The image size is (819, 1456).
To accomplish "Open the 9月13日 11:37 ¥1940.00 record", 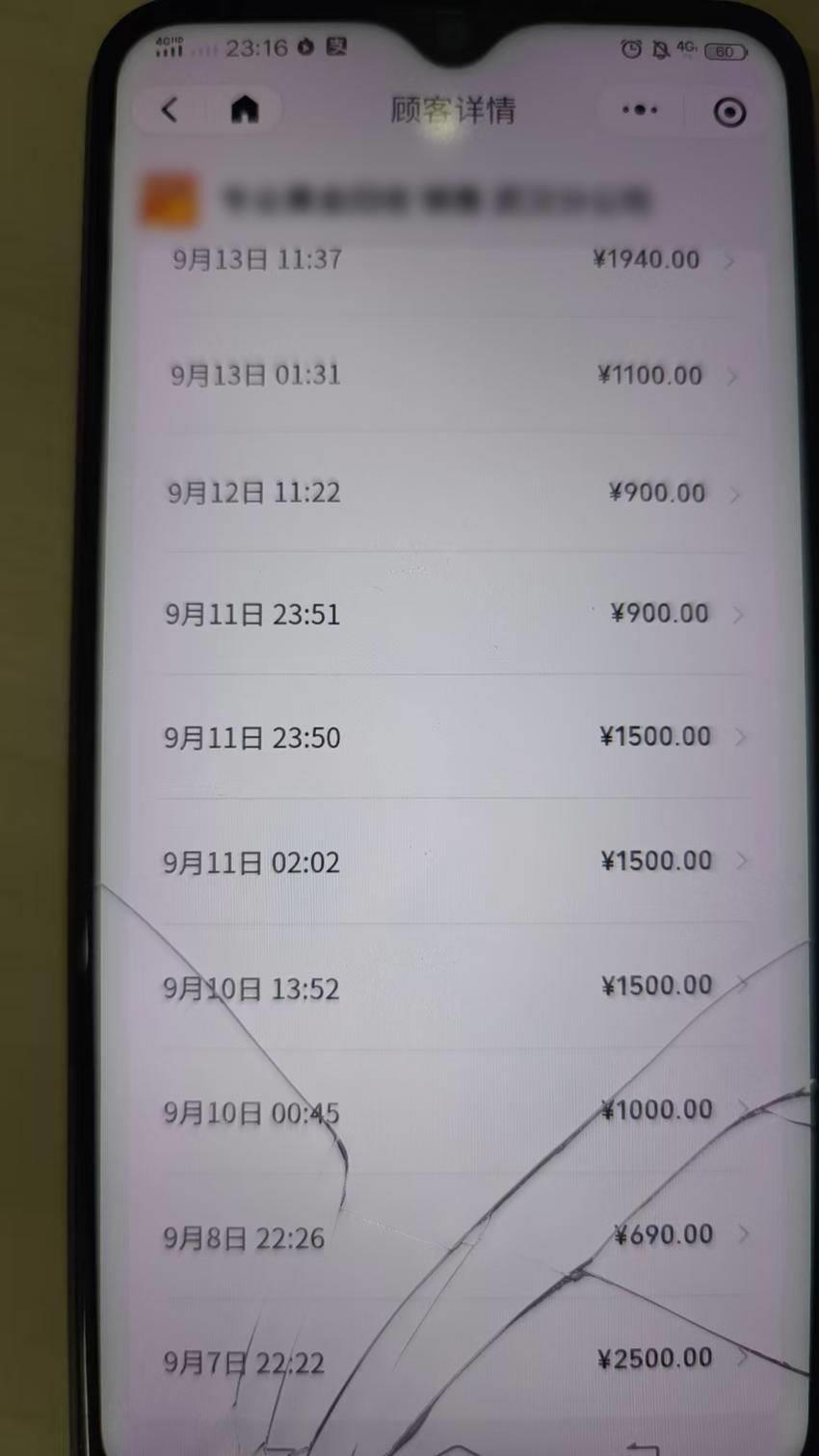I will [451, 260].
